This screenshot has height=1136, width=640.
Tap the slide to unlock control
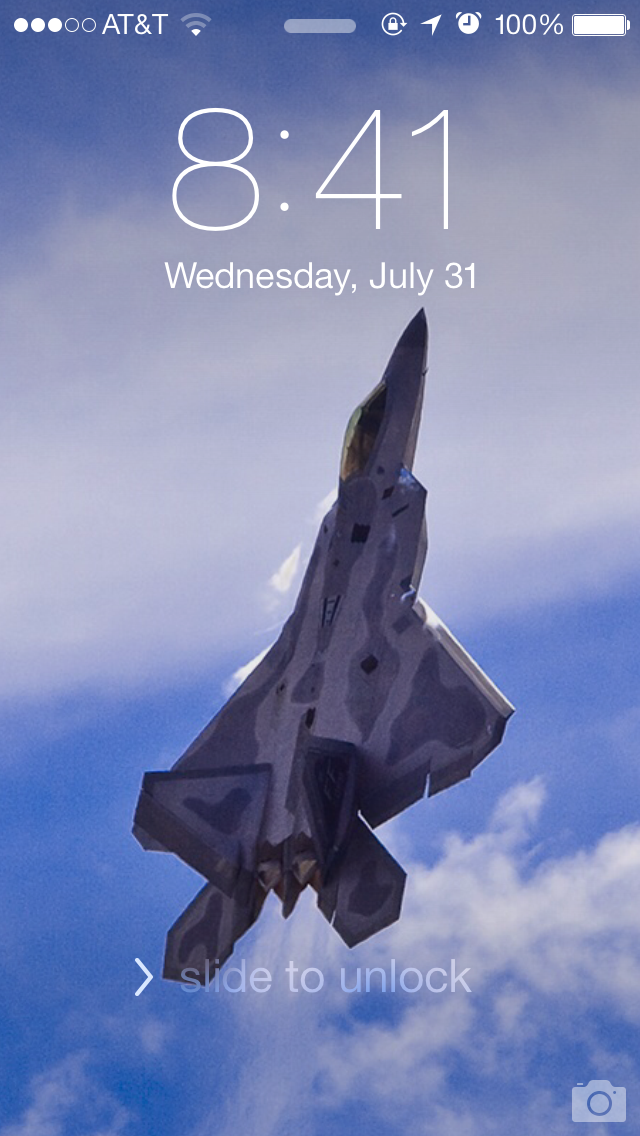(x=303, y=977)
